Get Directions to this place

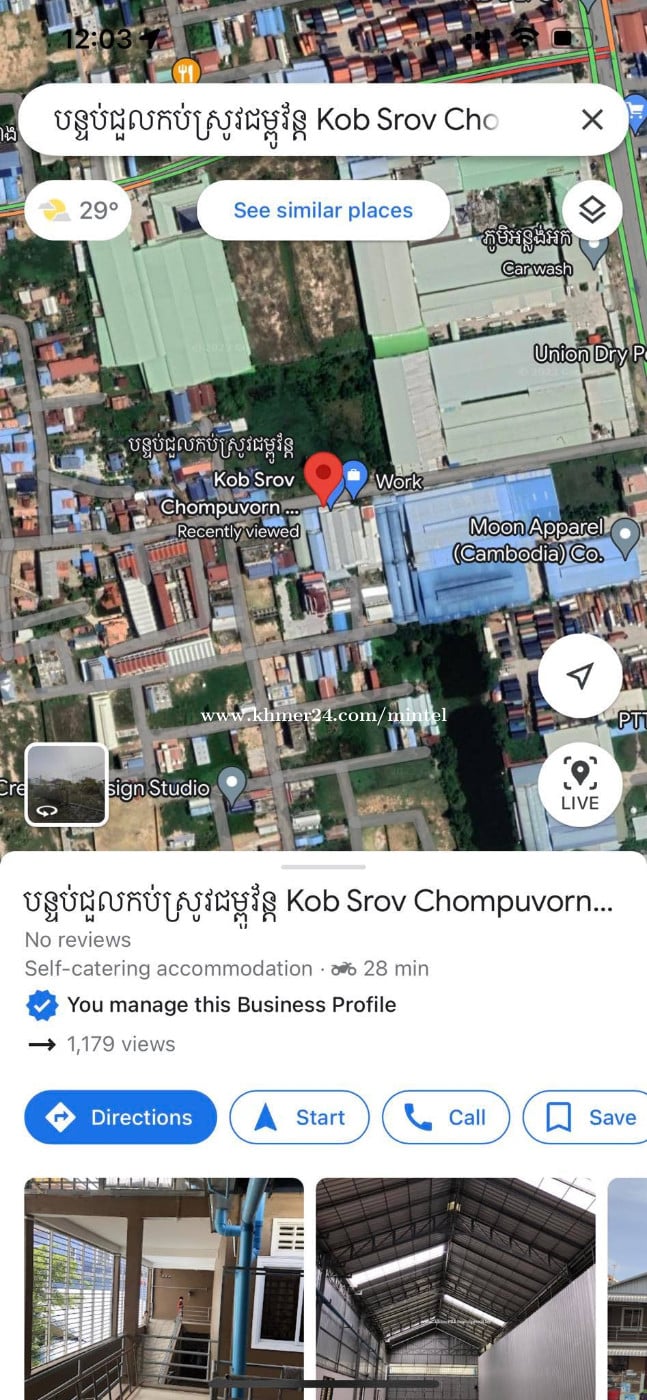(120, 1117)
